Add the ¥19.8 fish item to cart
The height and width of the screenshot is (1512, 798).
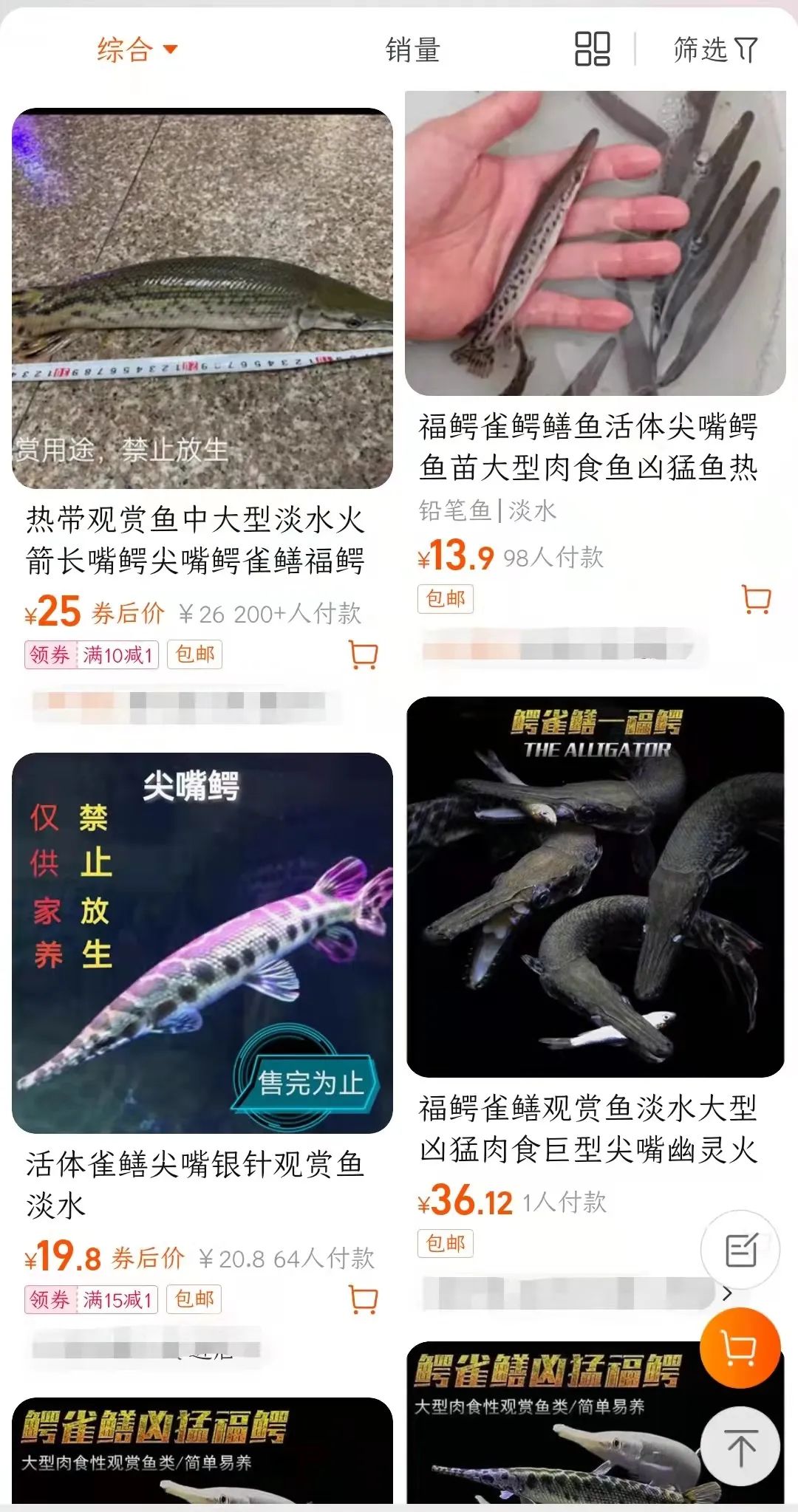pyautogui.click(x=363, y=1299)
